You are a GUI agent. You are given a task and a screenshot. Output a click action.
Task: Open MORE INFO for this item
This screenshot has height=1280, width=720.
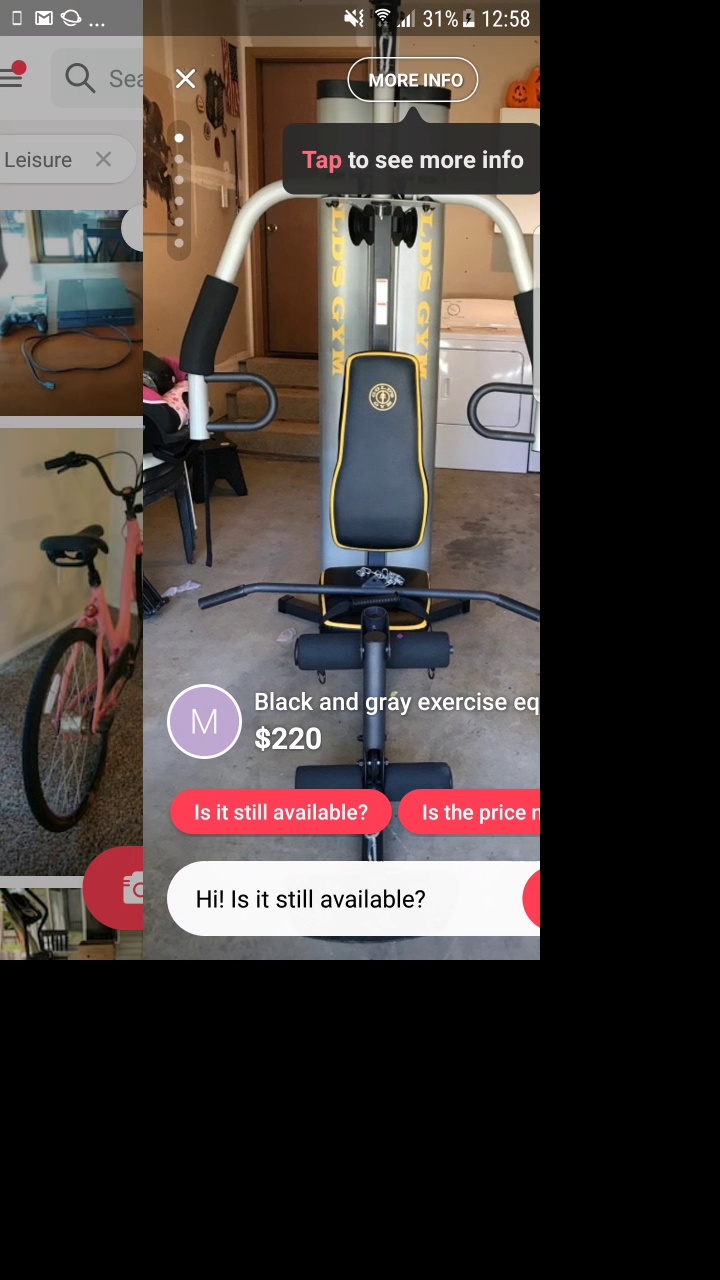(x=413, y=80)
